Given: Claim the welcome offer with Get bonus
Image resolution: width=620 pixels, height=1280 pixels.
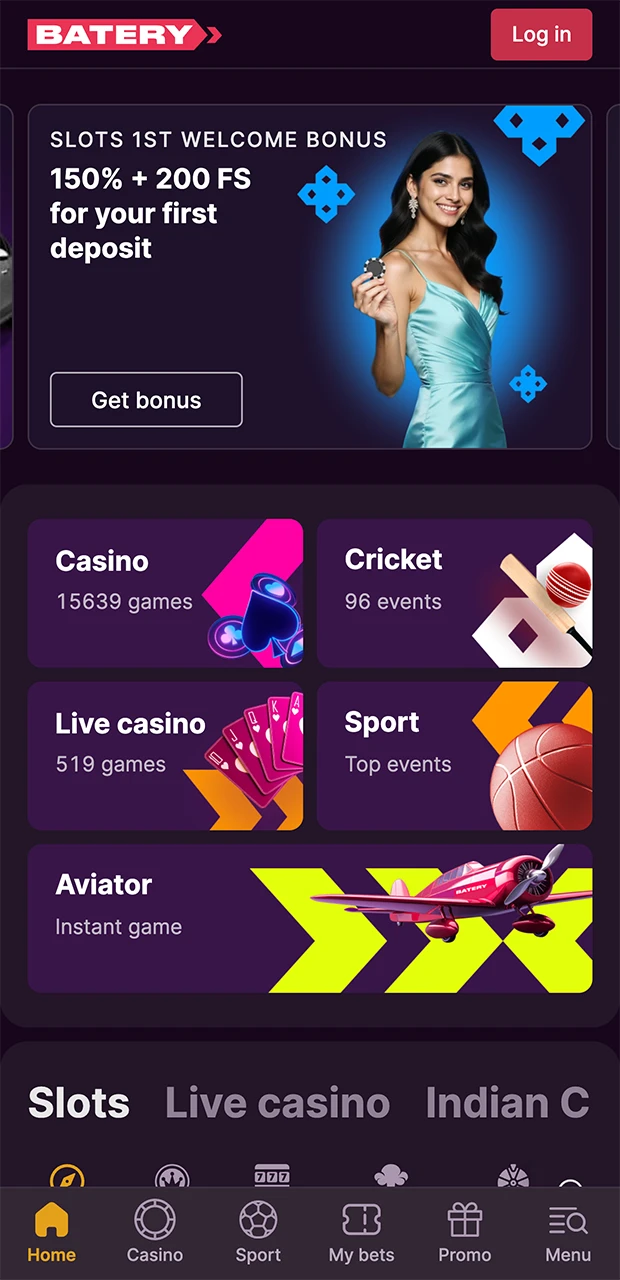Looking at the screenshot, I should coord(146,400).
